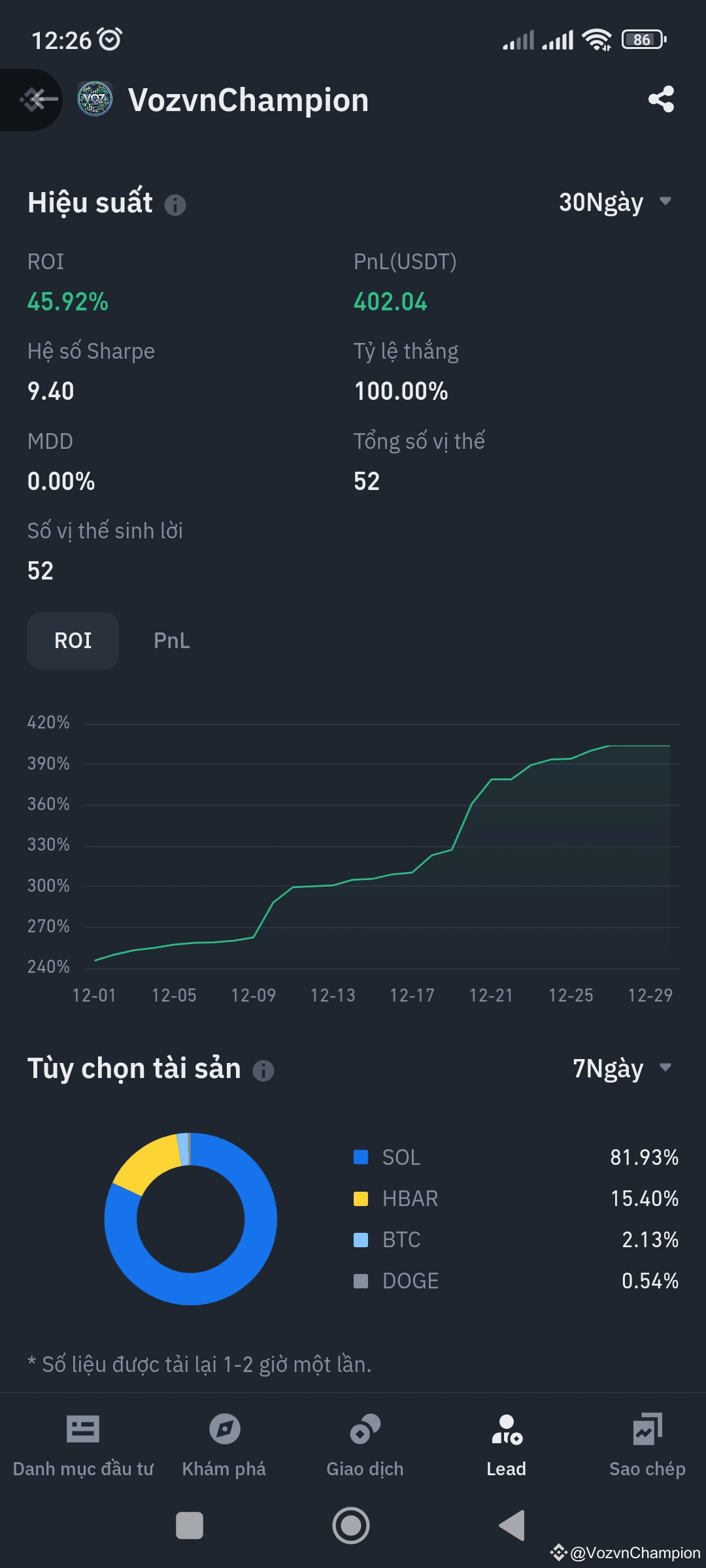Tap the system home button

351,1526
